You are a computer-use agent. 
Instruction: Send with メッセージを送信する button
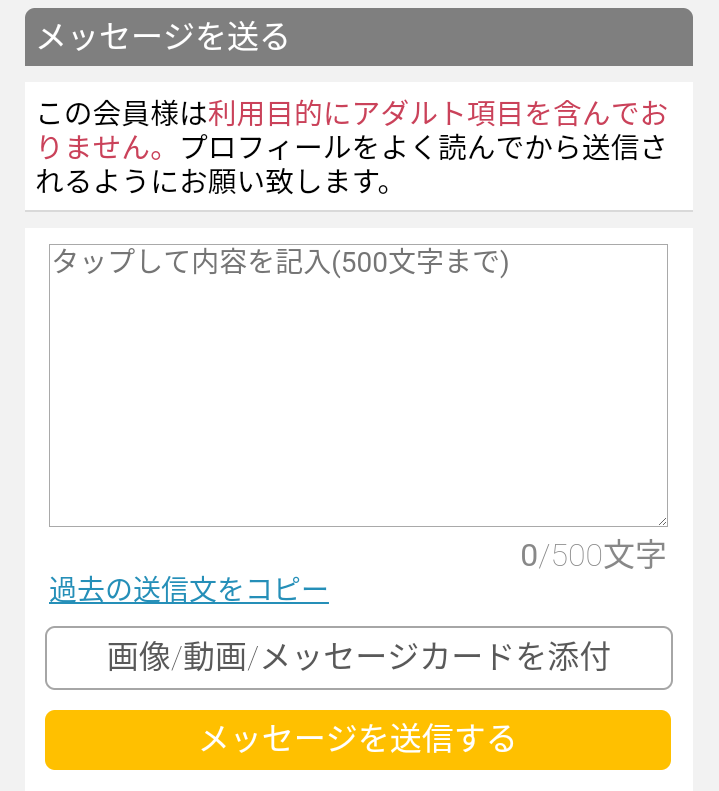pyautogui.click(x=358, y=740)
